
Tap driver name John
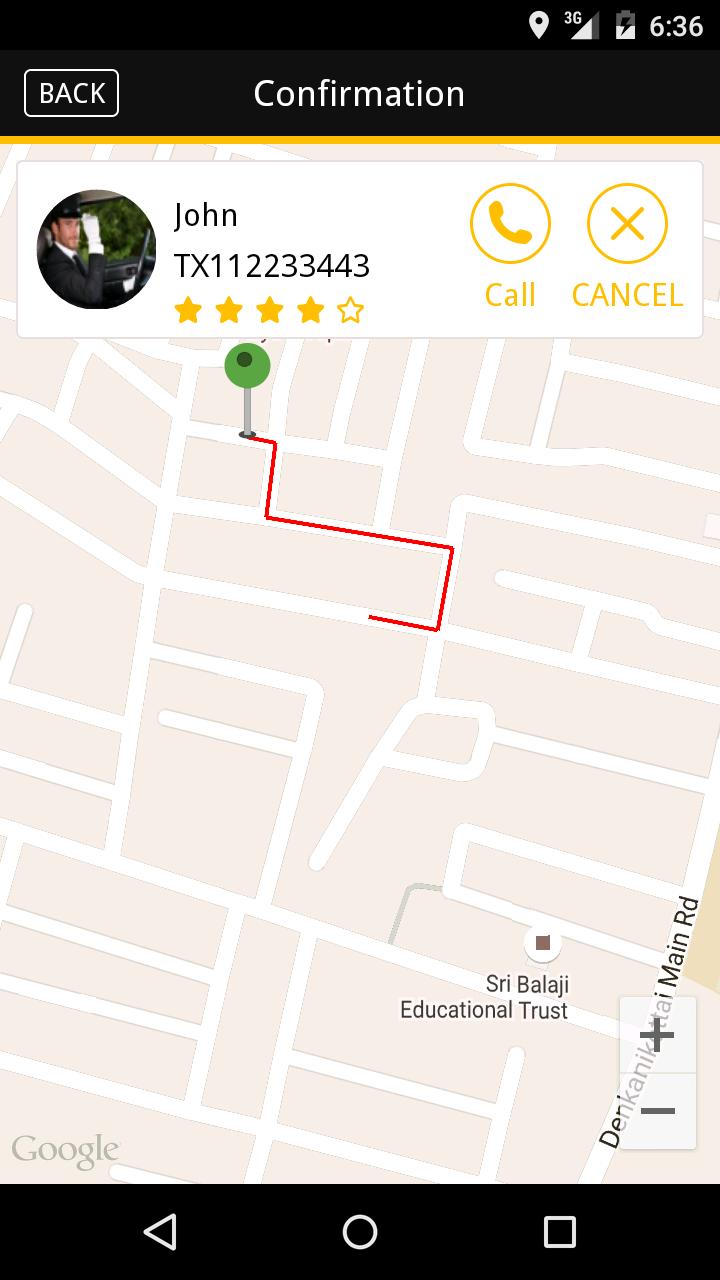206,214
